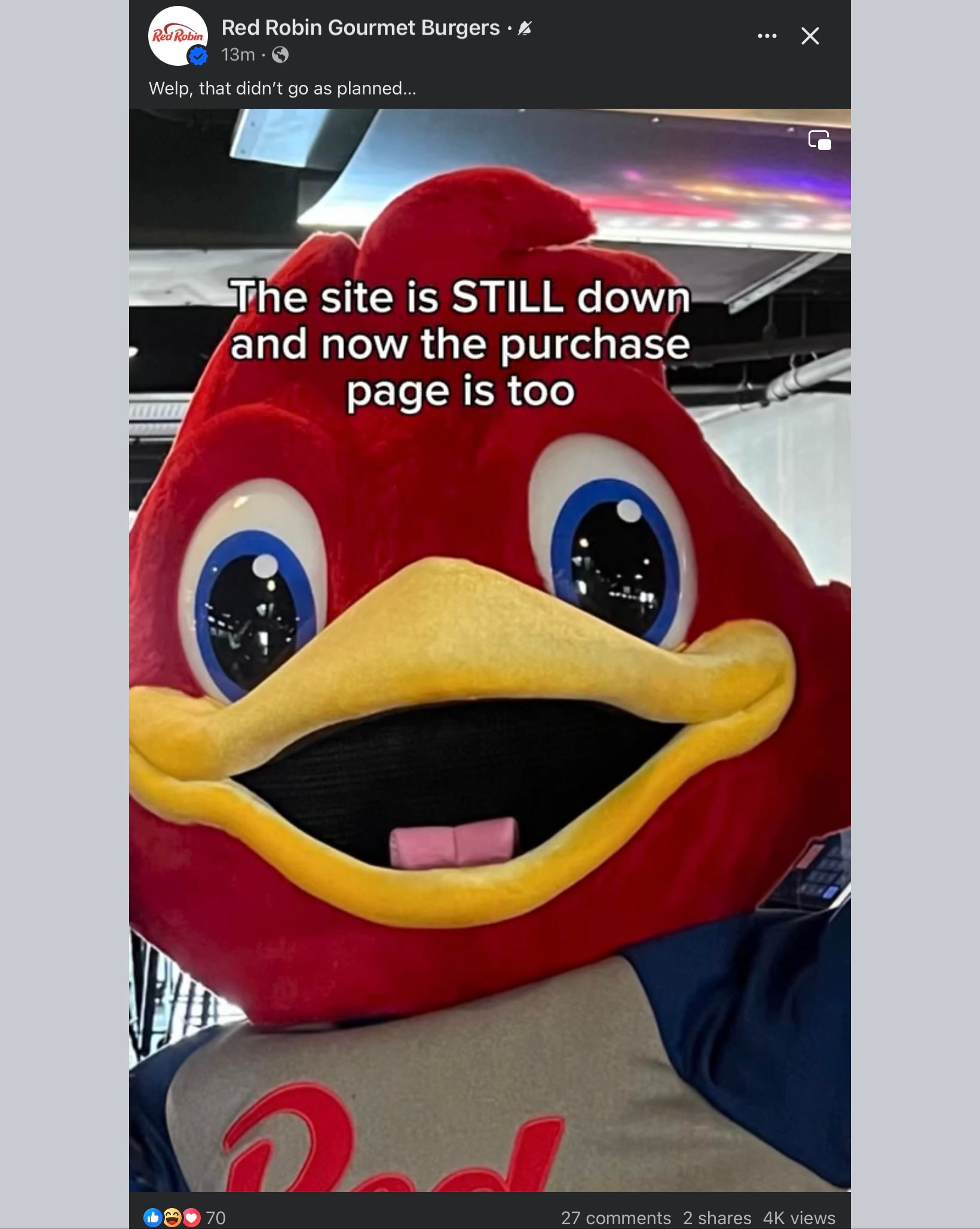Screen dimensions: 980x1229
Task: View the 2 shares list
Action: [716, 1218]
